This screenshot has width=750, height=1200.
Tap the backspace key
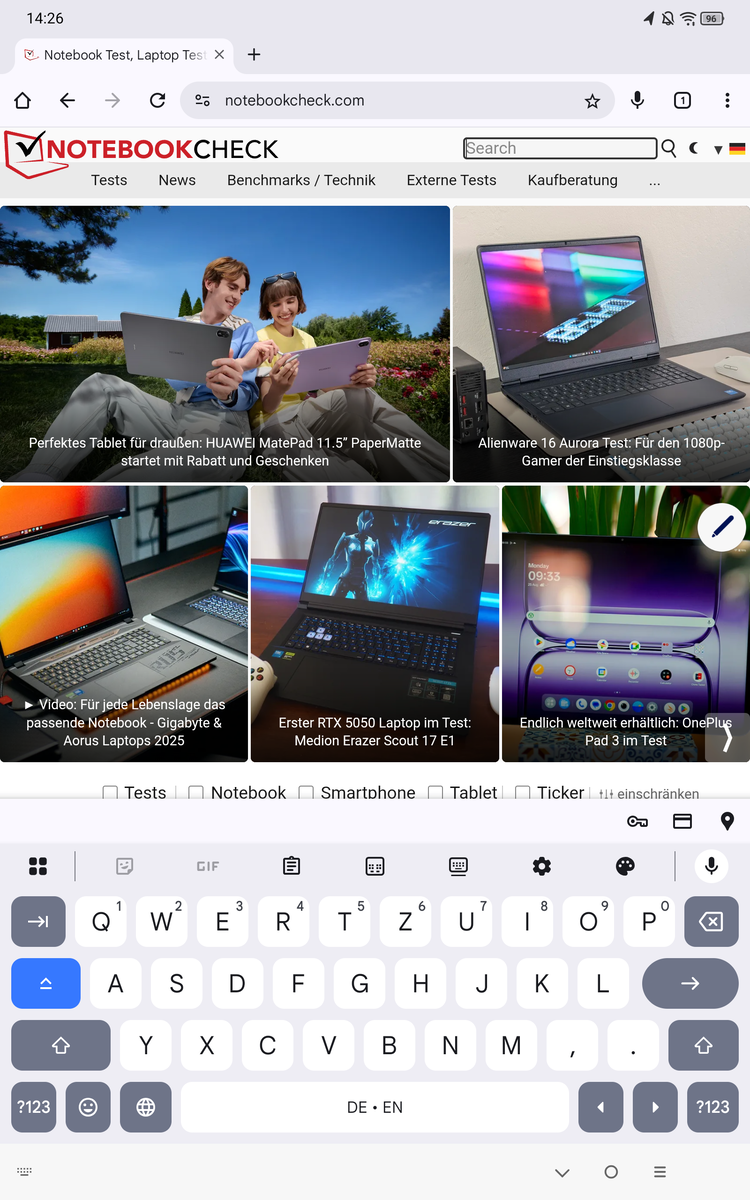coord(711,922)
